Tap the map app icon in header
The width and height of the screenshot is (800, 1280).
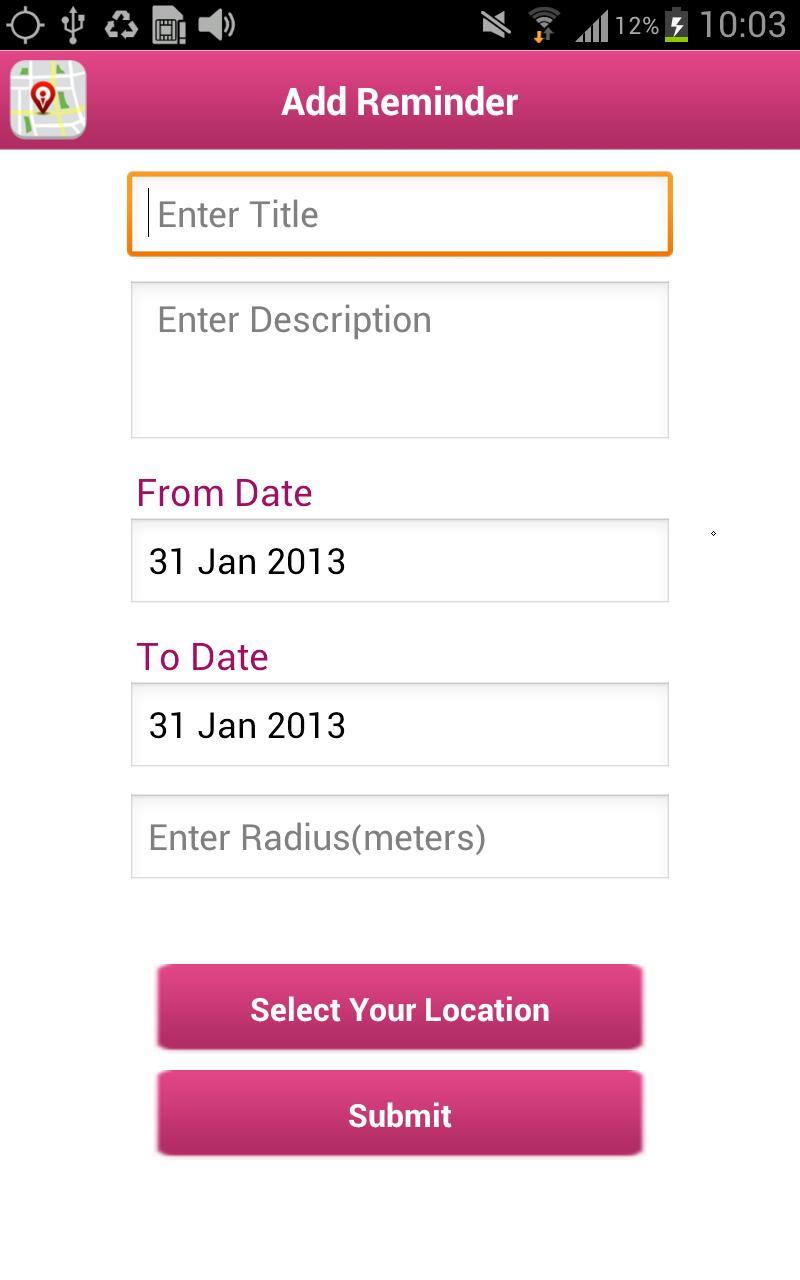pyautogui.click(x=48, y=100)
